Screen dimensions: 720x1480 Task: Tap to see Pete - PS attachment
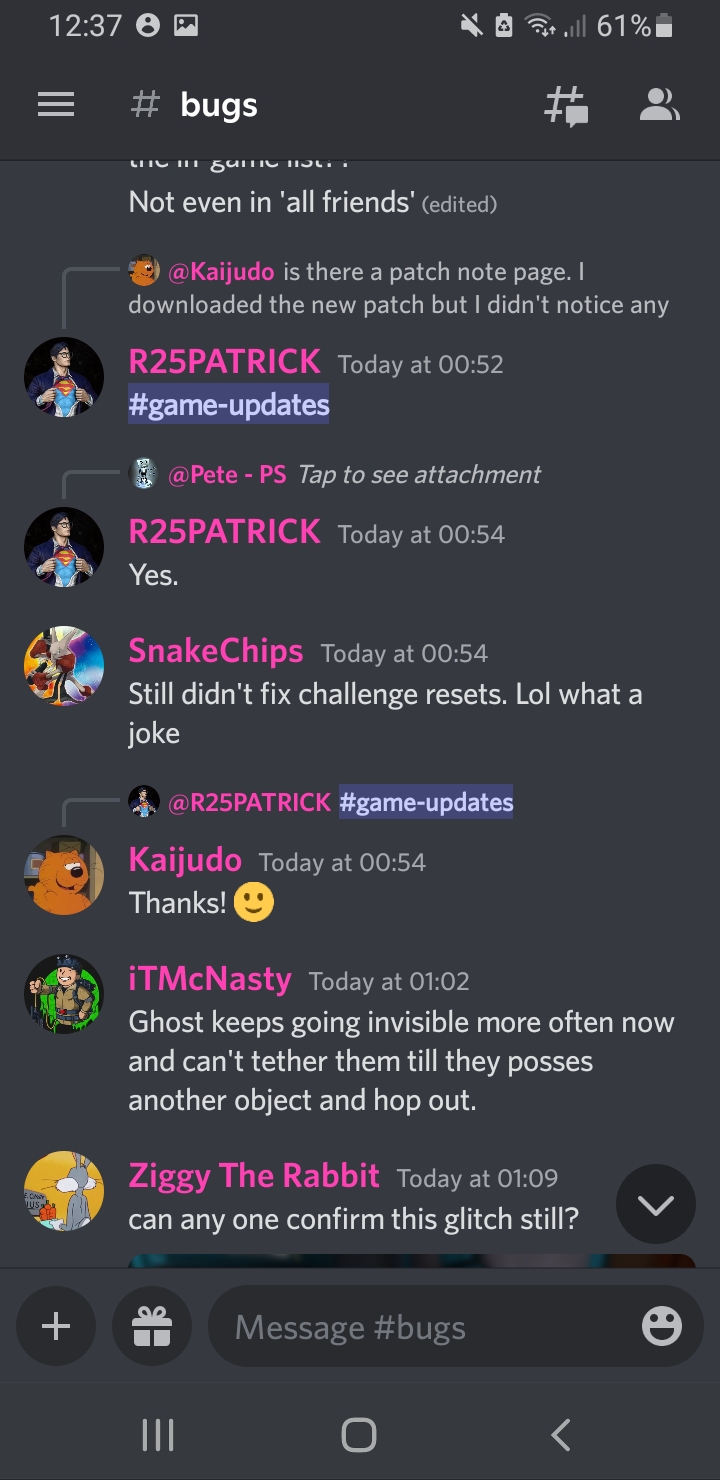(x=419, y=474)
